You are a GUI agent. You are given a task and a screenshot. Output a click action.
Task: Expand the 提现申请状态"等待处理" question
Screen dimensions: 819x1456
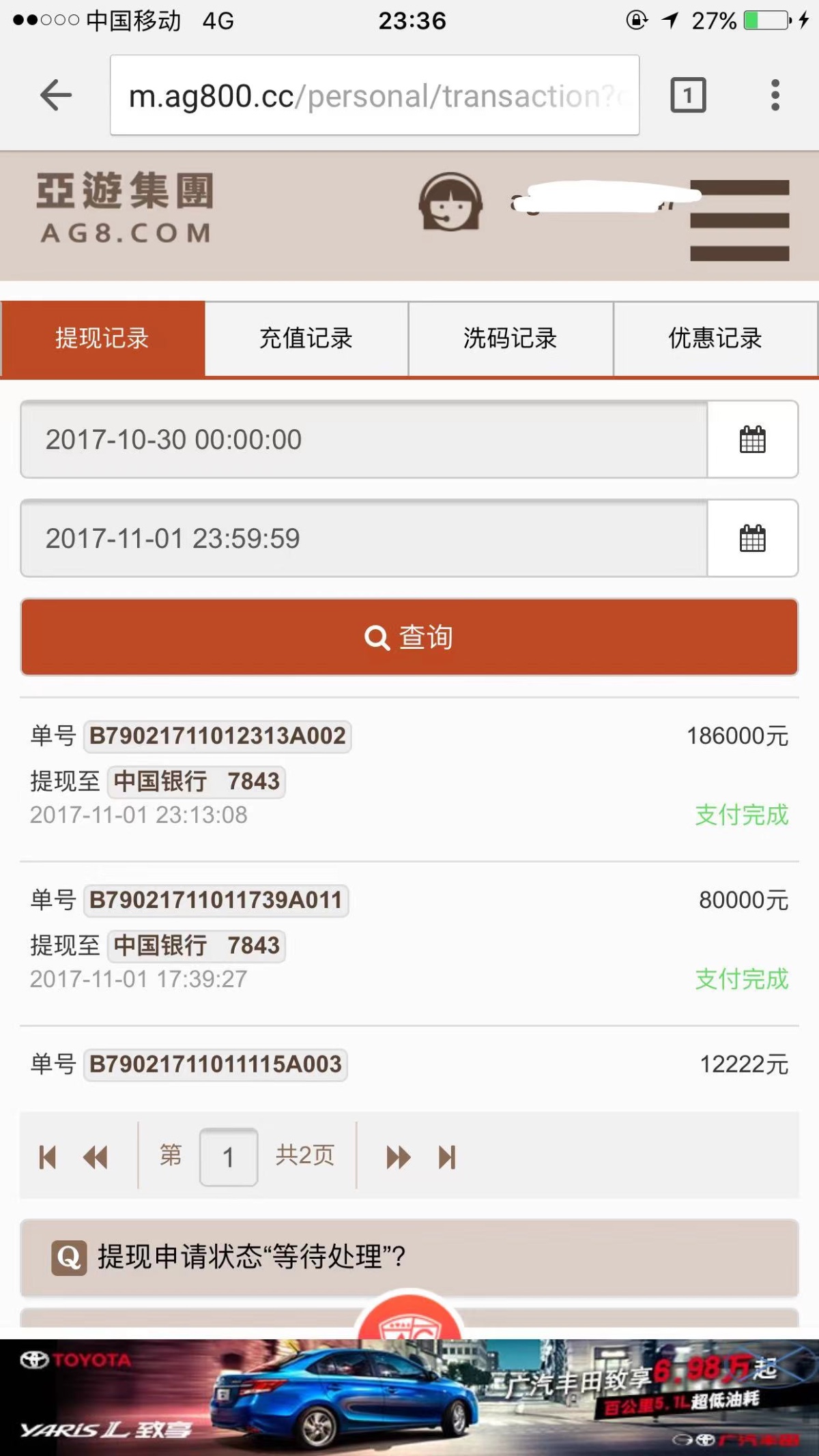pyautogui.click(x=409, y=1257)
